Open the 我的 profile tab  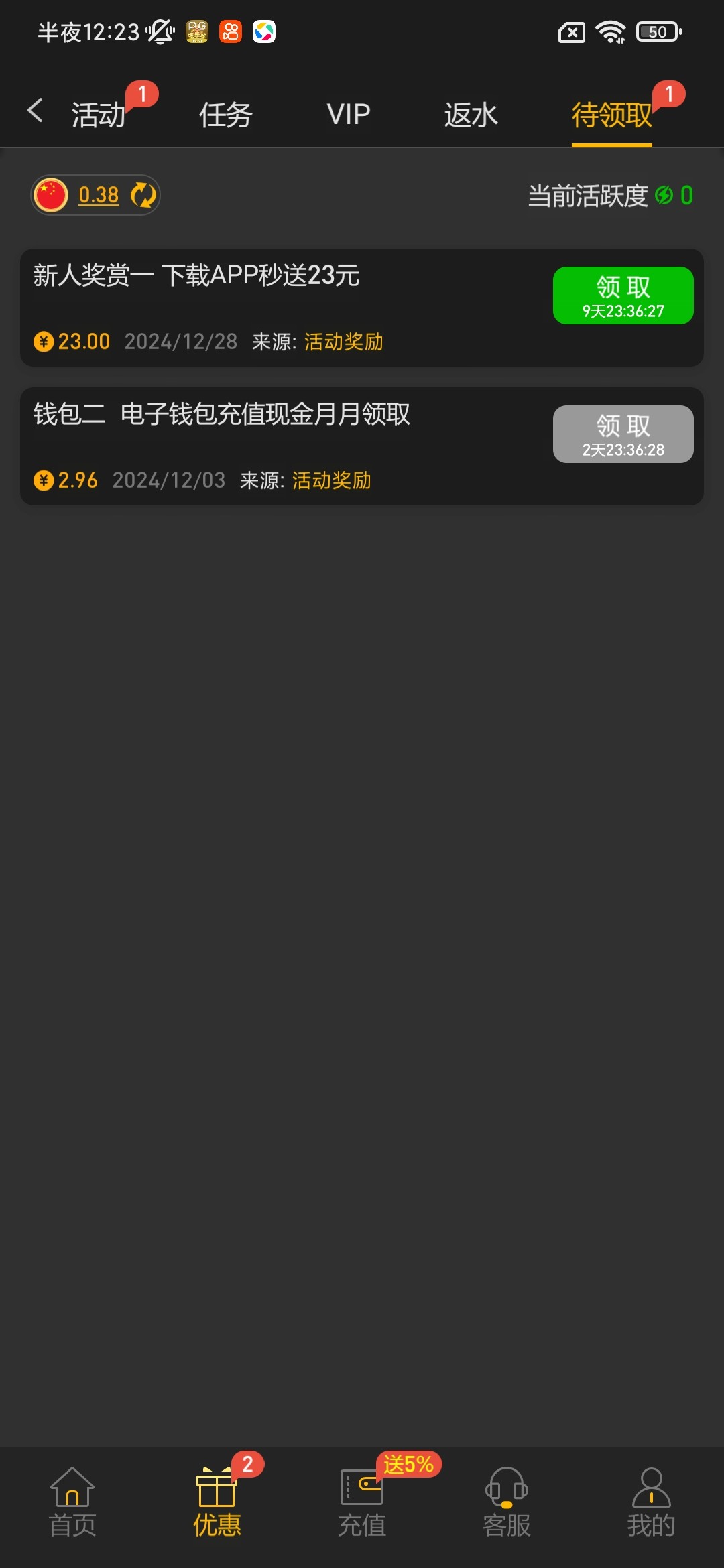pos(651,1502)
